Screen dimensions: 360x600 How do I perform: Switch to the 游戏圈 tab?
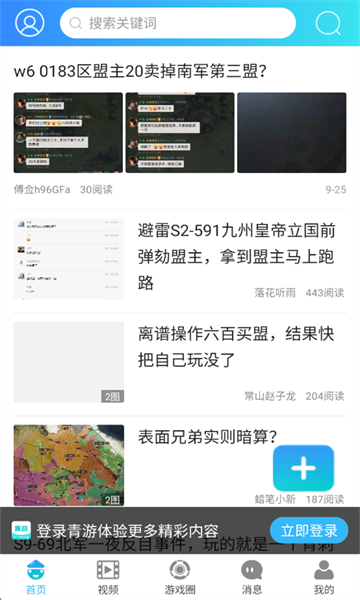pos(180,577)
